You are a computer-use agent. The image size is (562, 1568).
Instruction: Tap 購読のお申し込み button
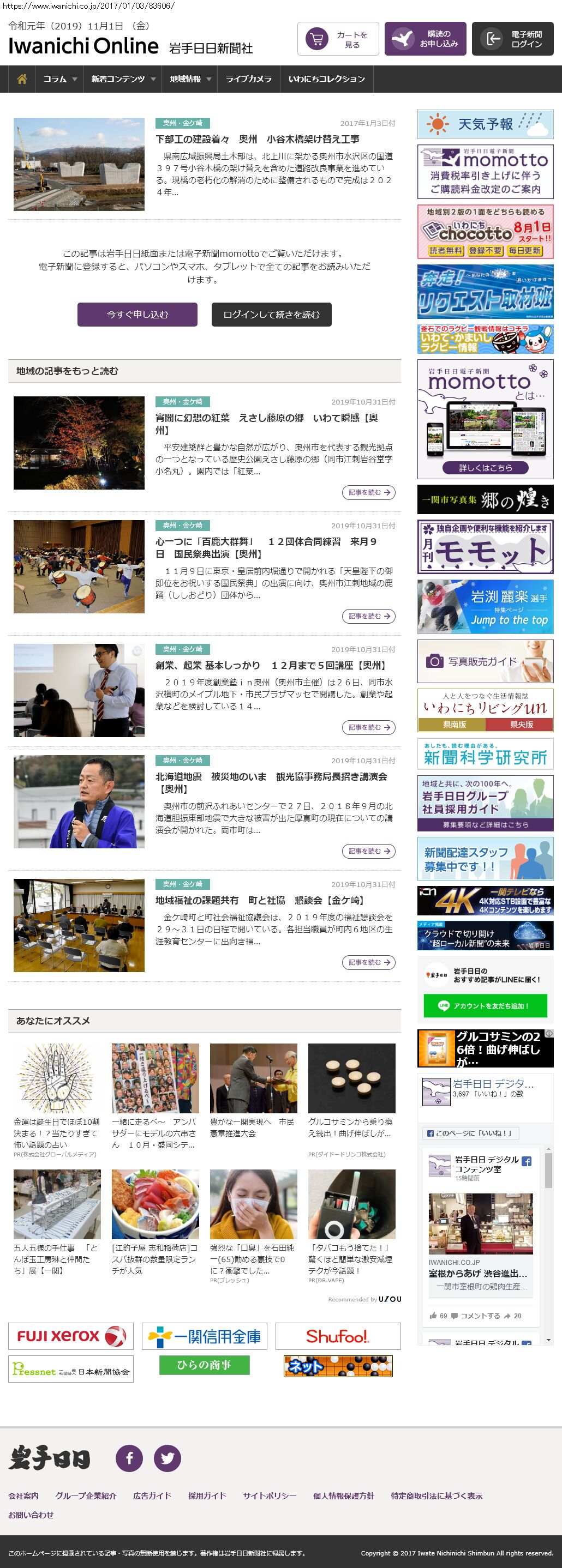coord(425,40)
